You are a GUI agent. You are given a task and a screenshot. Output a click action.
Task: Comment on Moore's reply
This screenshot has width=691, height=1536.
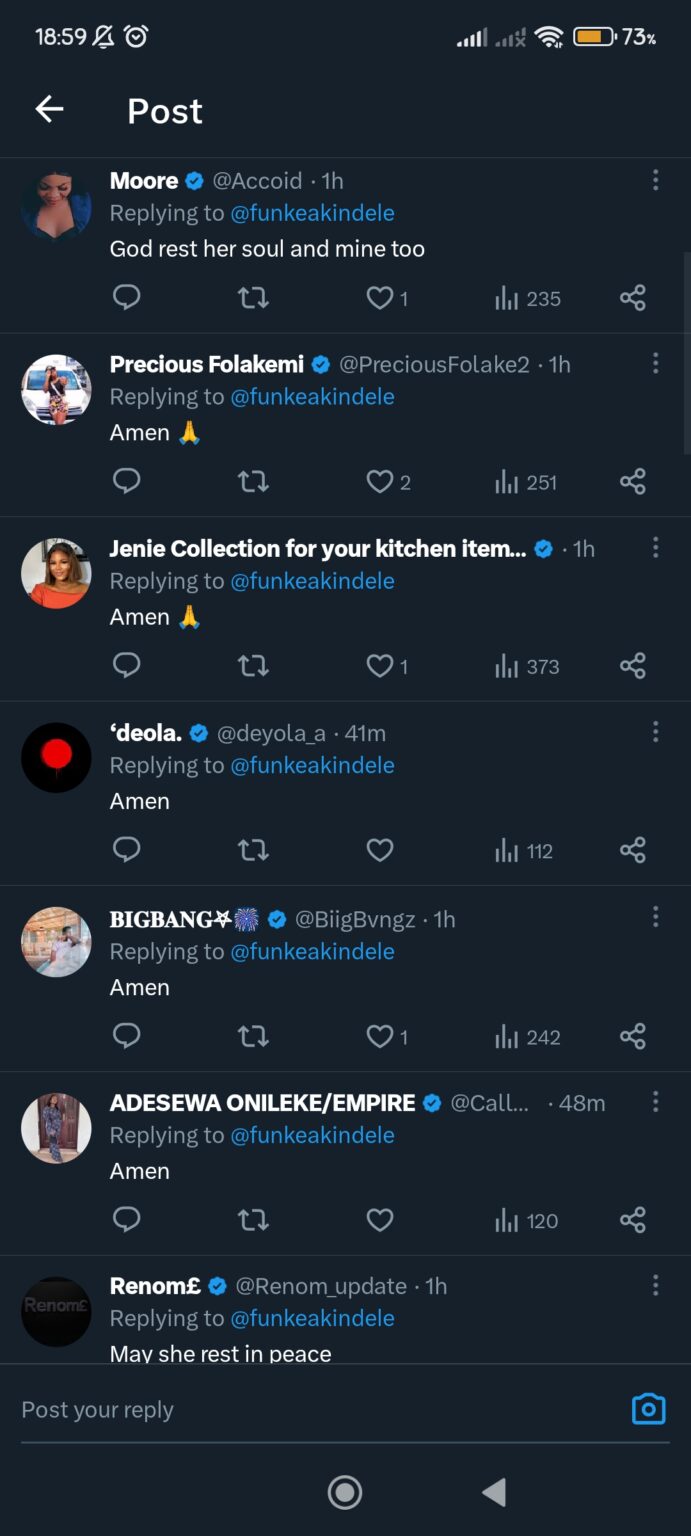(126, 298)
